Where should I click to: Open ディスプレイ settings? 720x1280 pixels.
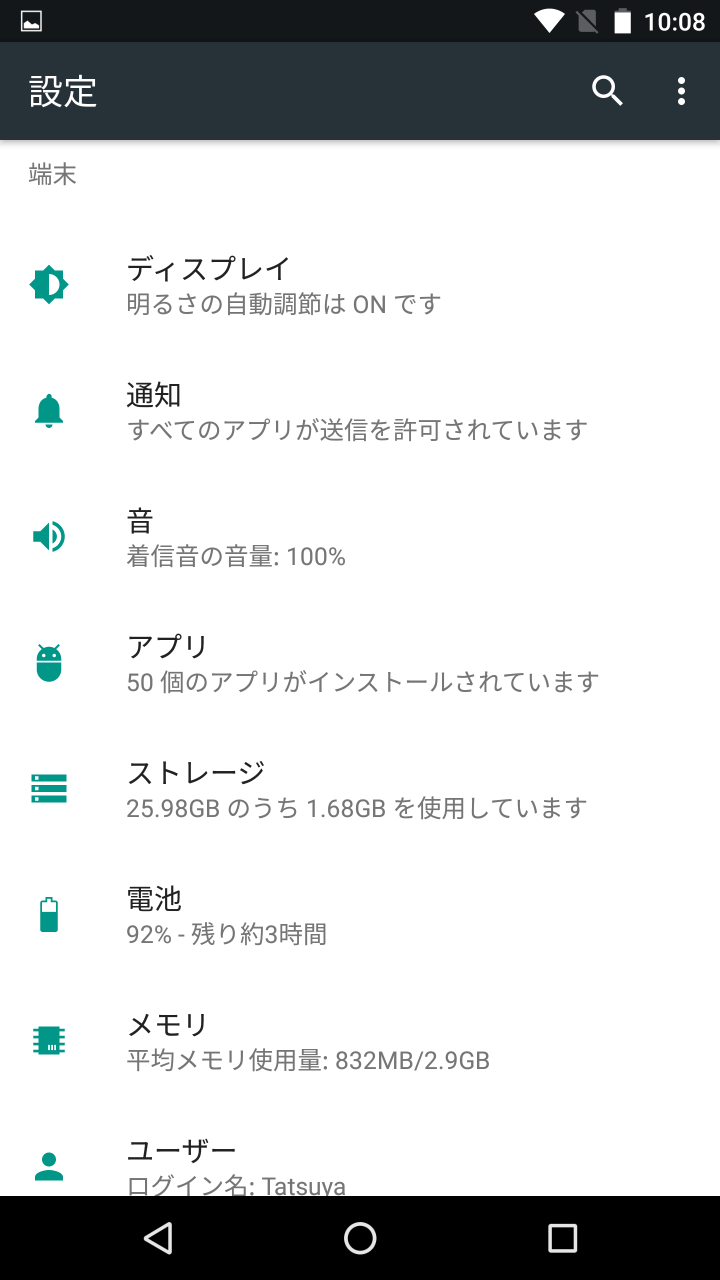coord(360,285)
